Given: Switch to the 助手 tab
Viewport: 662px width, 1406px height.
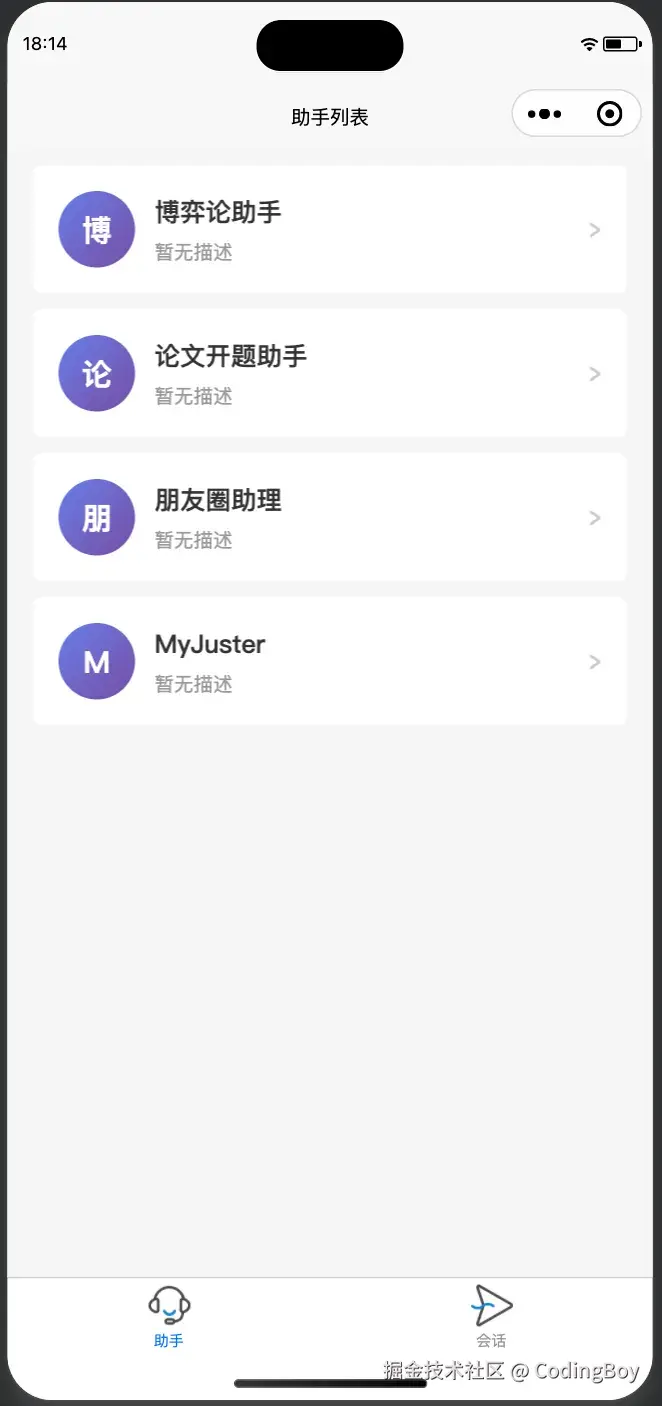Looking at the screenshot, I should [169, 1316].
